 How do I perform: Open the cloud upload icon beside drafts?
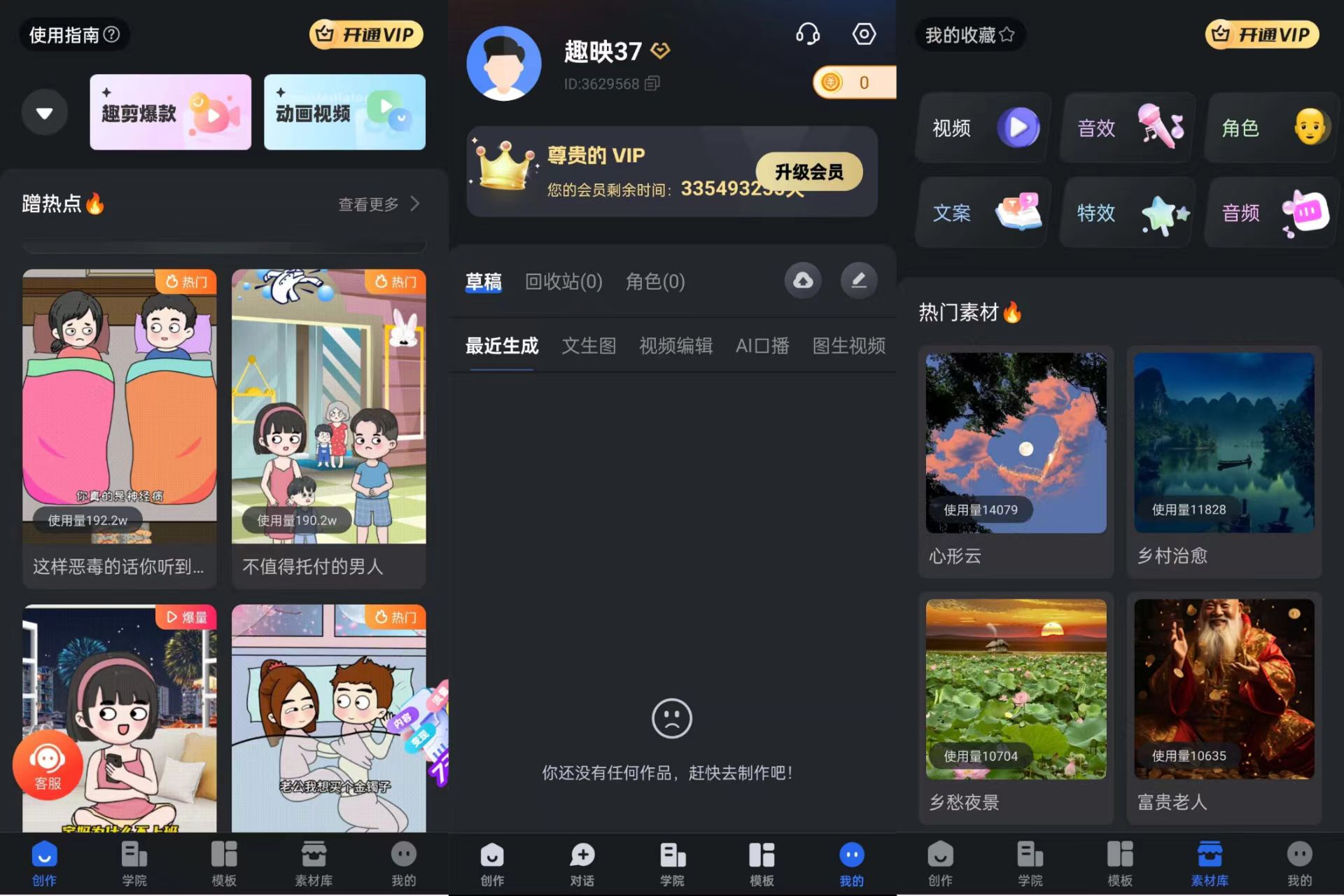click(x=802, y=281)
